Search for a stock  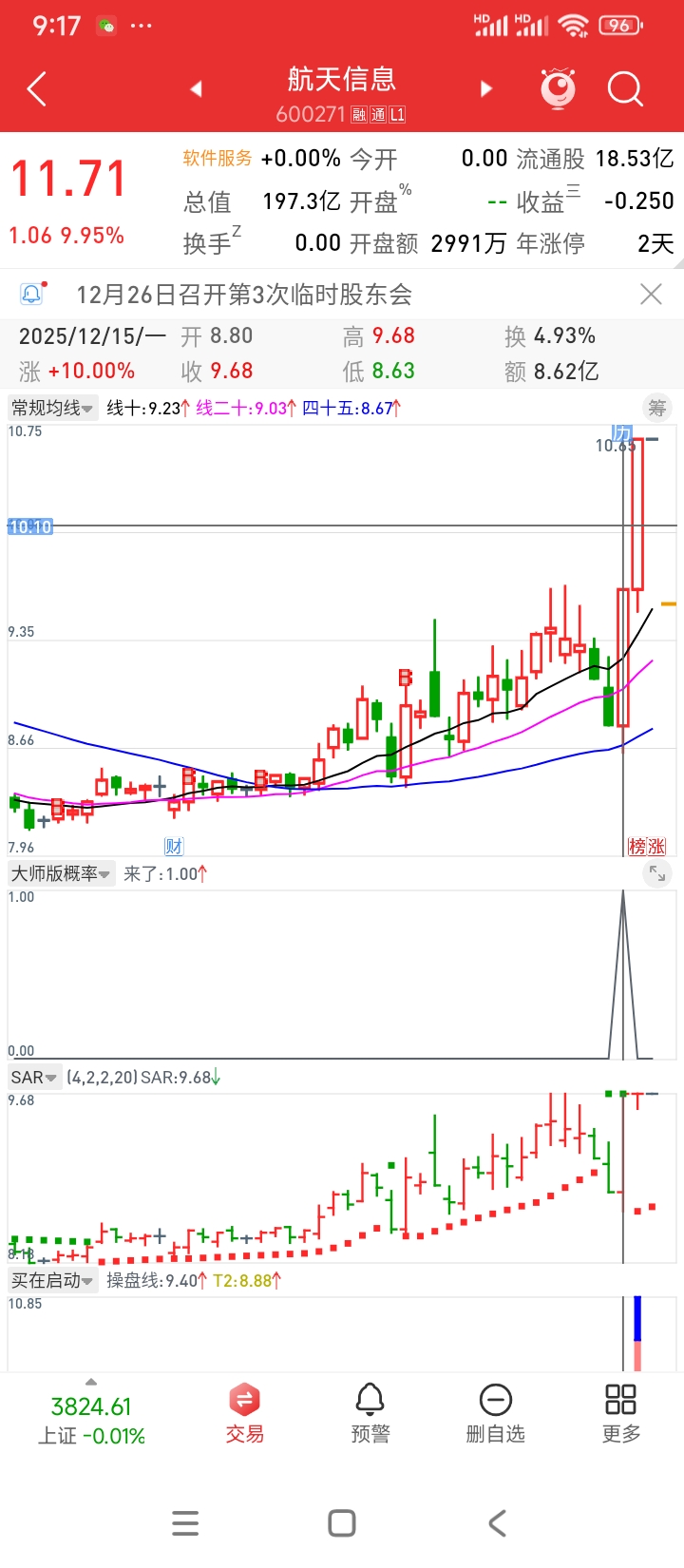pyautogui.click(x=625, y=89)
